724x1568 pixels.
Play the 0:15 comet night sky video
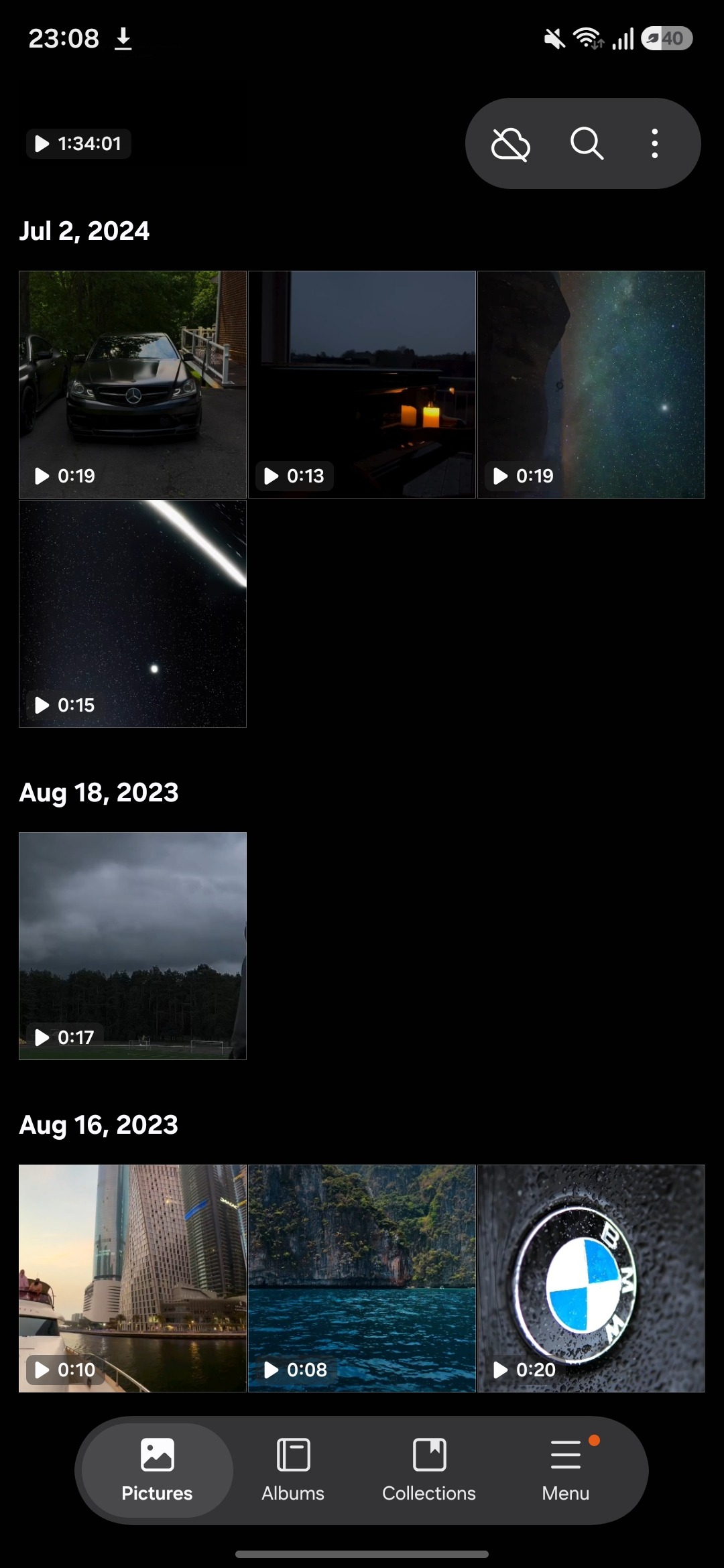coord(133,614)
